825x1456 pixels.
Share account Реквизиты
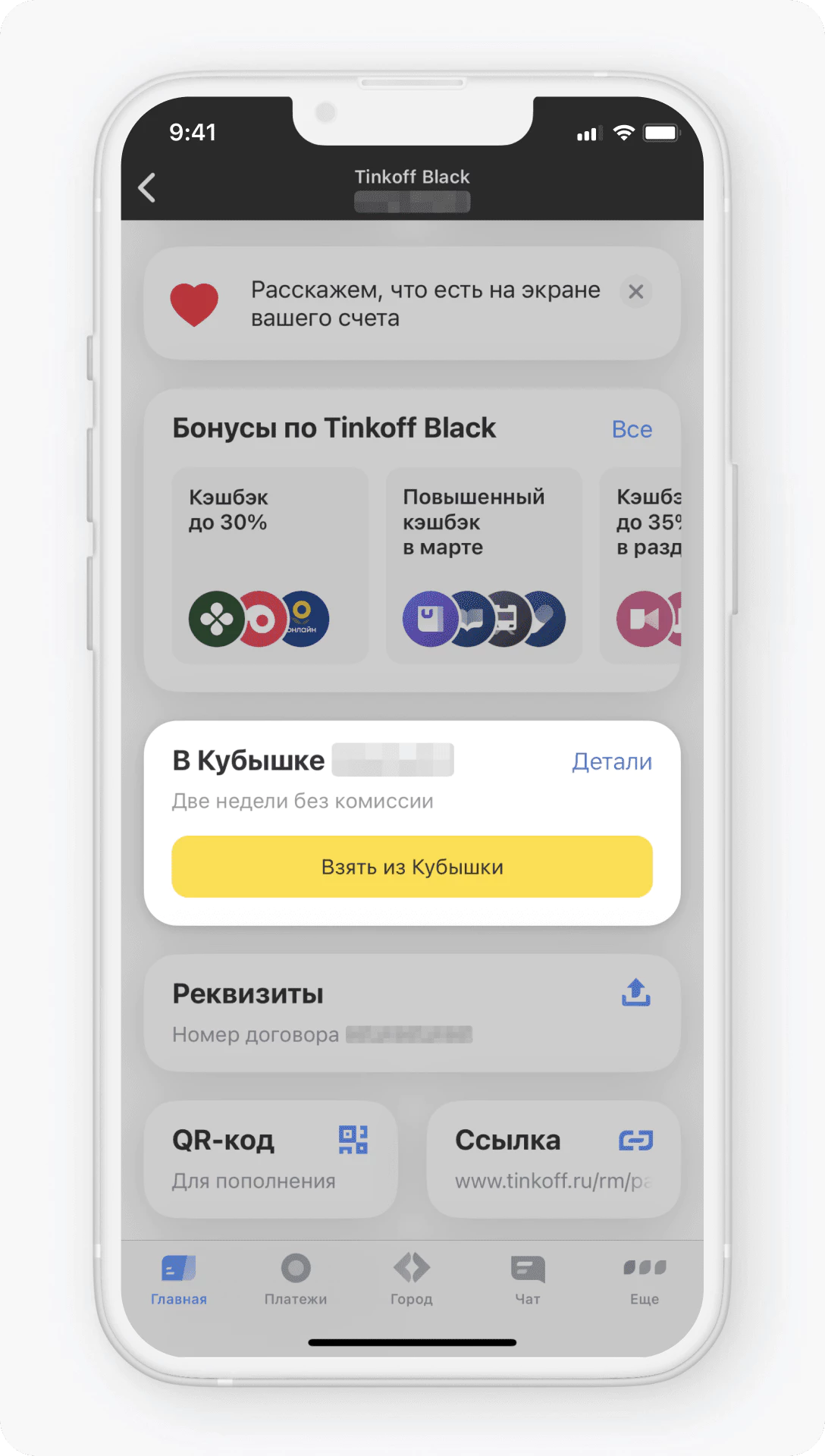(635, 993)
